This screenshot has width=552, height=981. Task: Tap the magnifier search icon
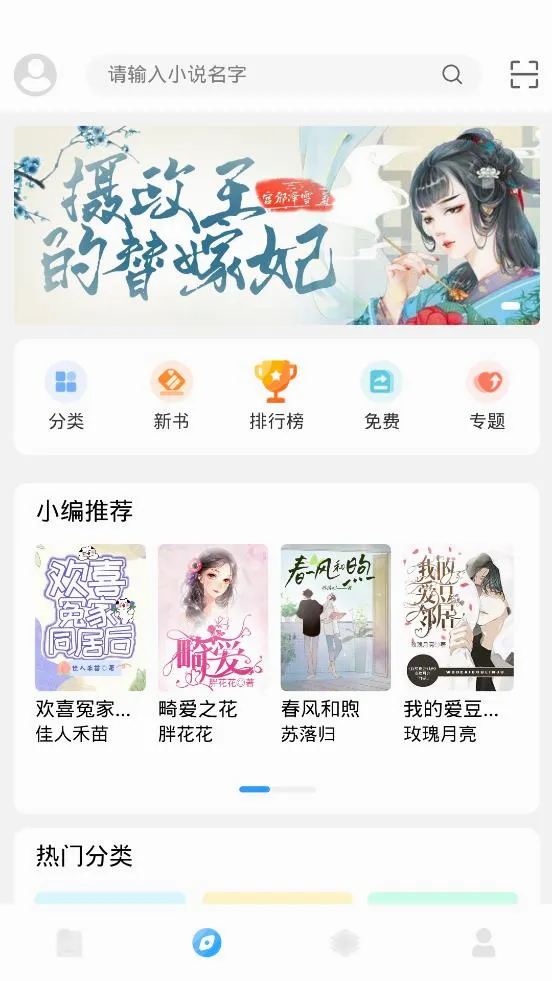452,74
